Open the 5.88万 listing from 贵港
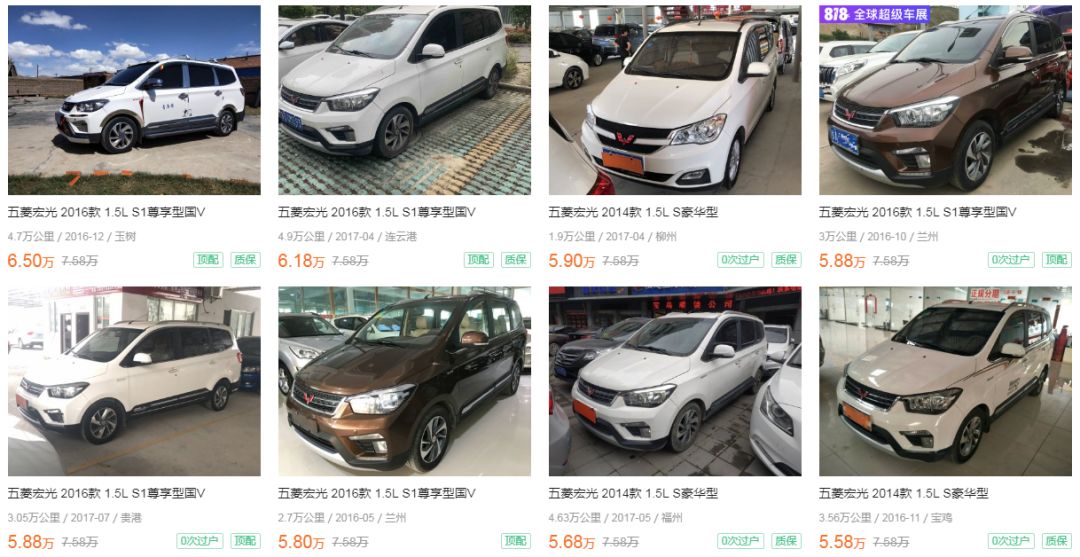1080x557 pixels. (134, 381)
